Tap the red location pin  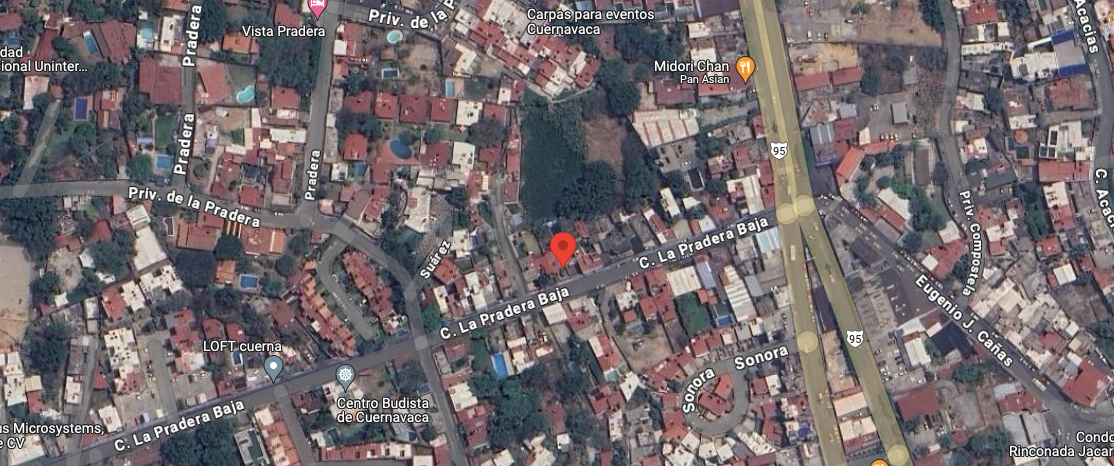pos(563,248)
